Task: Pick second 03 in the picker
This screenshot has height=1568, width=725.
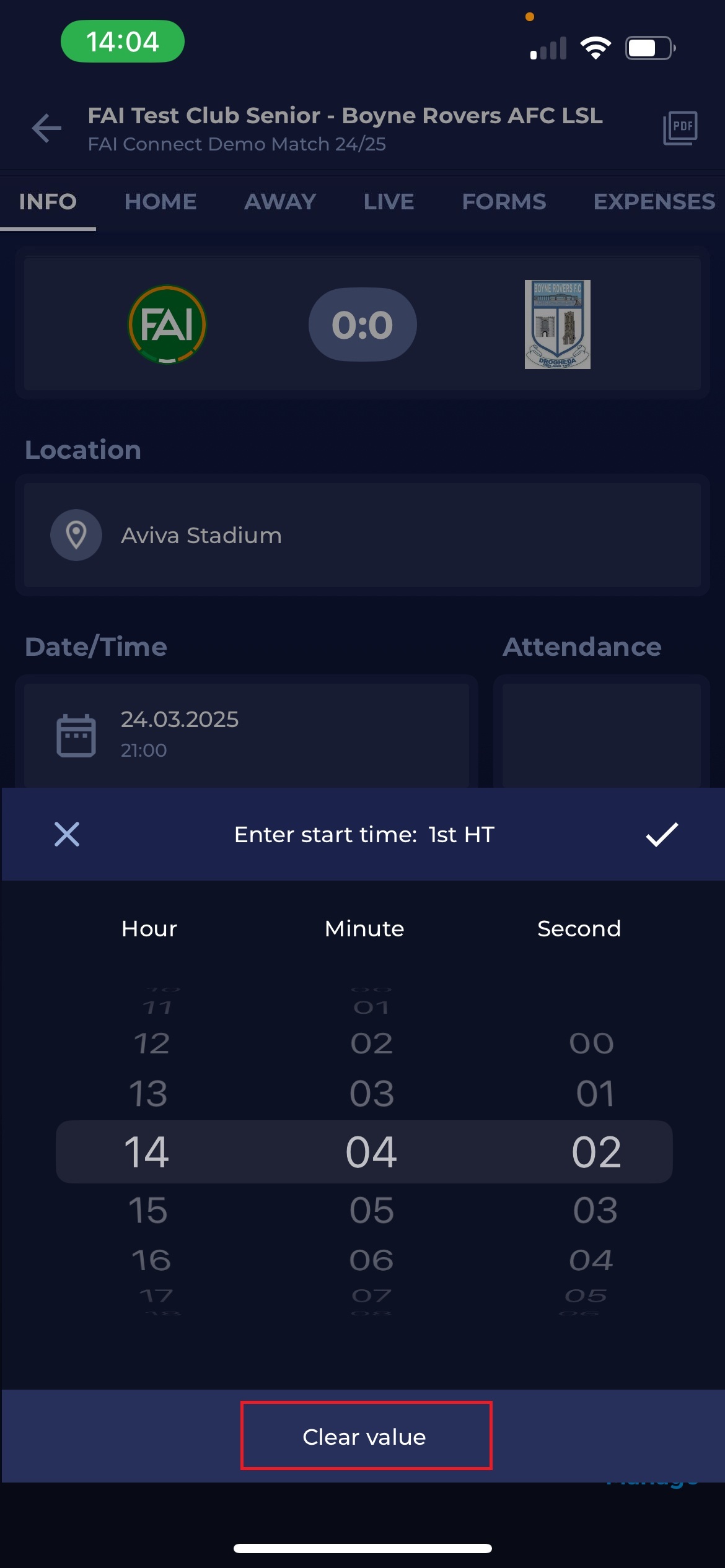Action: (595, 1209)
